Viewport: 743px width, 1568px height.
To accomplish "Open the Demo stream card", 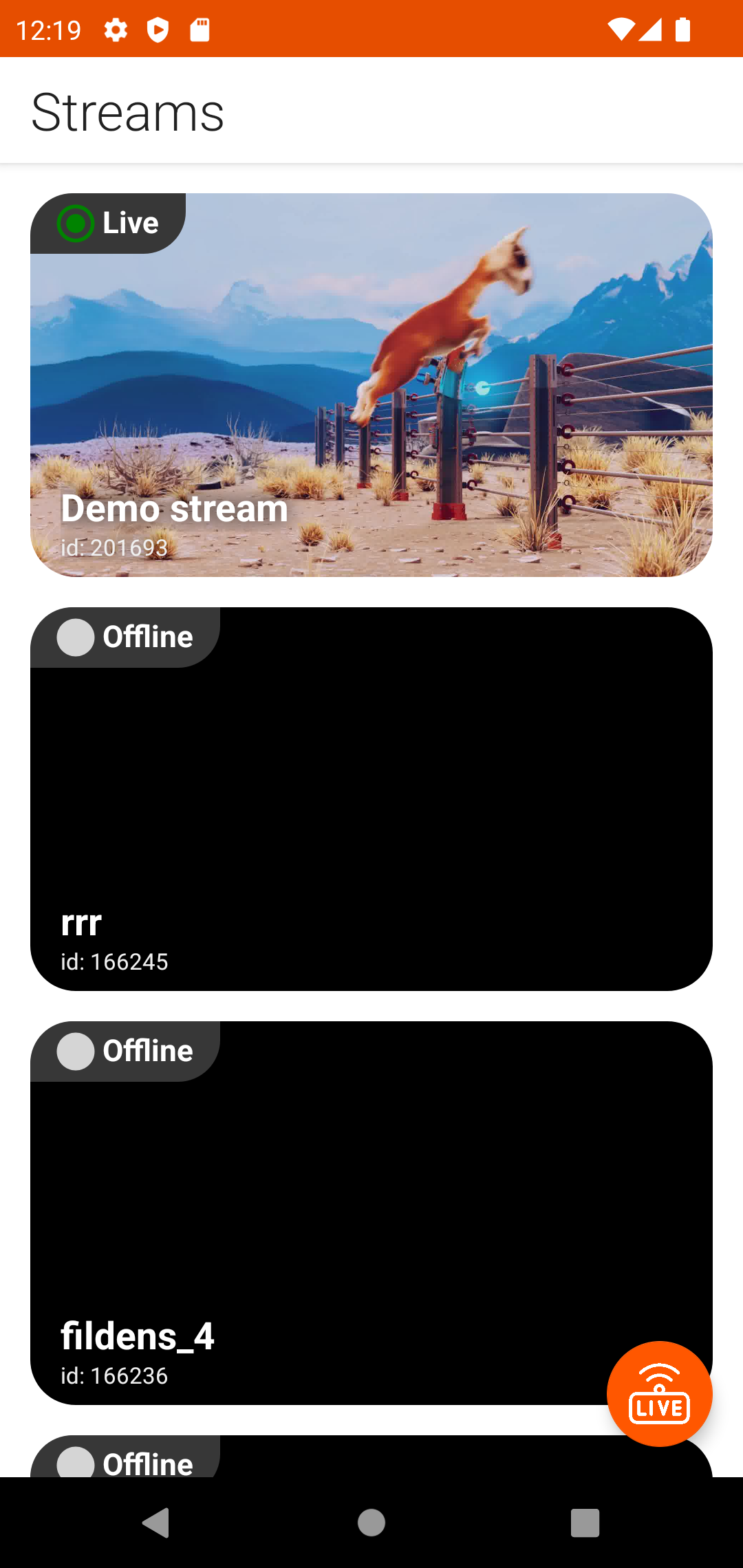I will click(371, 384).
